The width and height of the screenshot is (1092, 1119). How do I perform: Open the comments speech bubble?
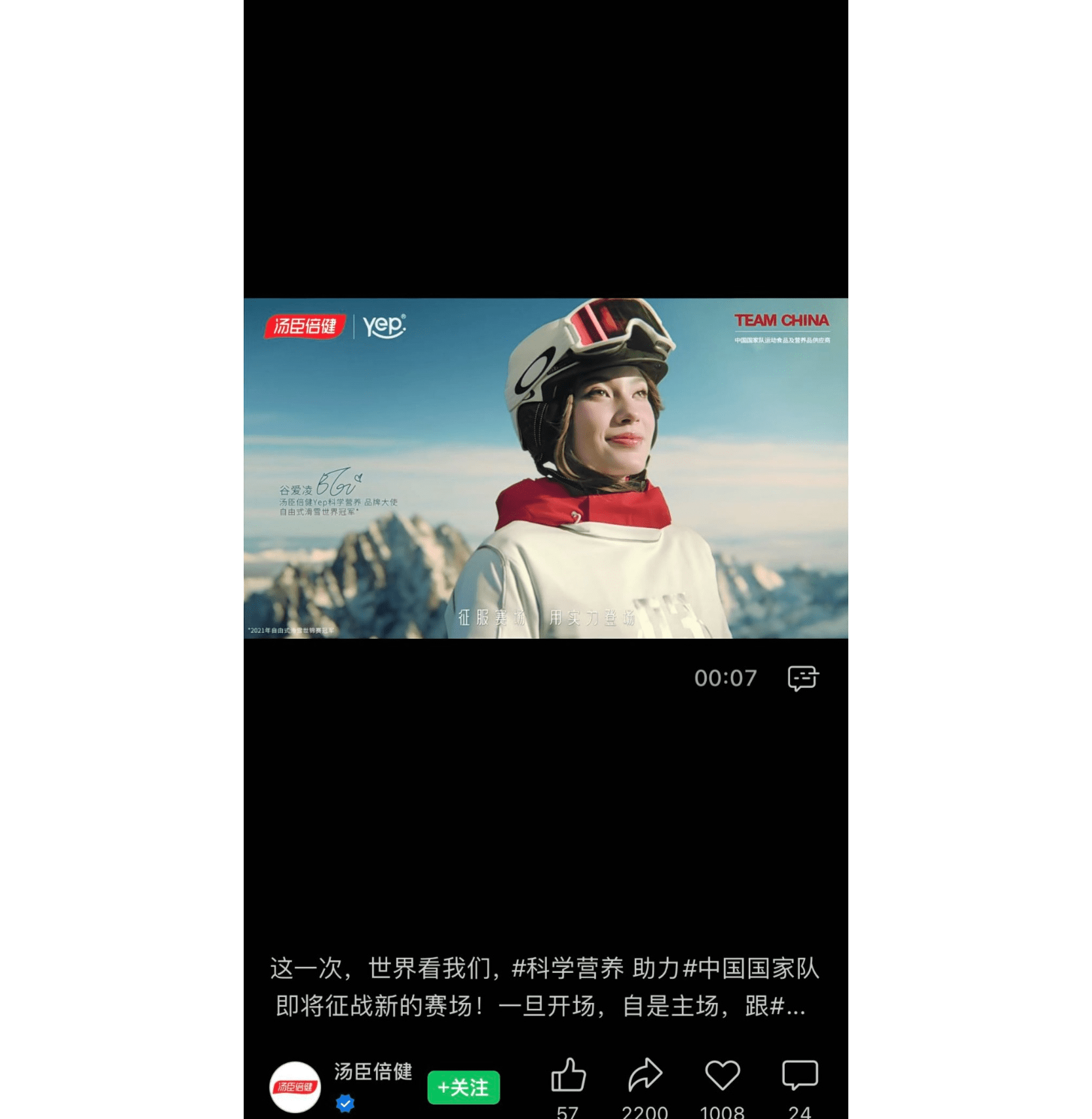pyautogui.click(x=800, y=1075)
